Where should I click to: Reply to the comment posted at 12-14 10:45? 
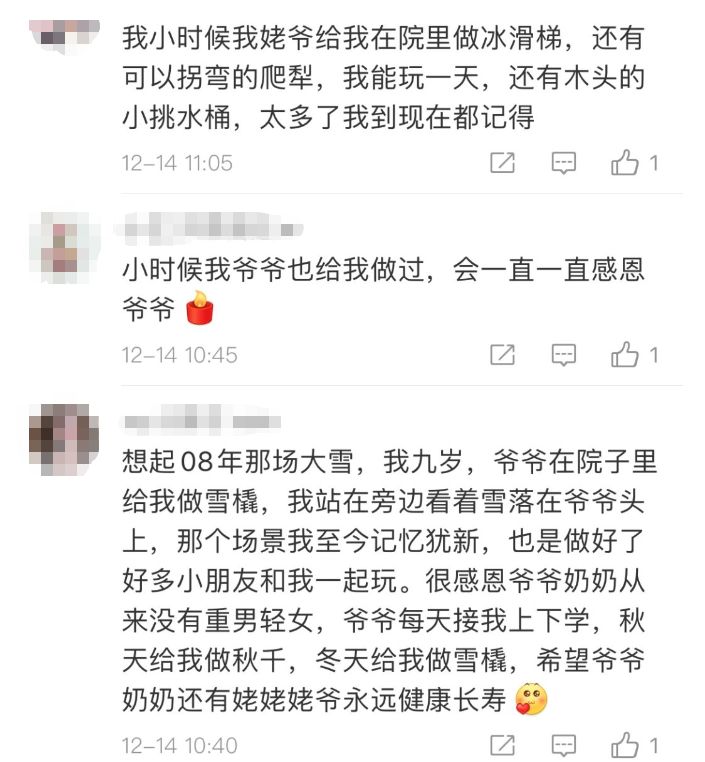pyautogui.click(x=565, y=354)
